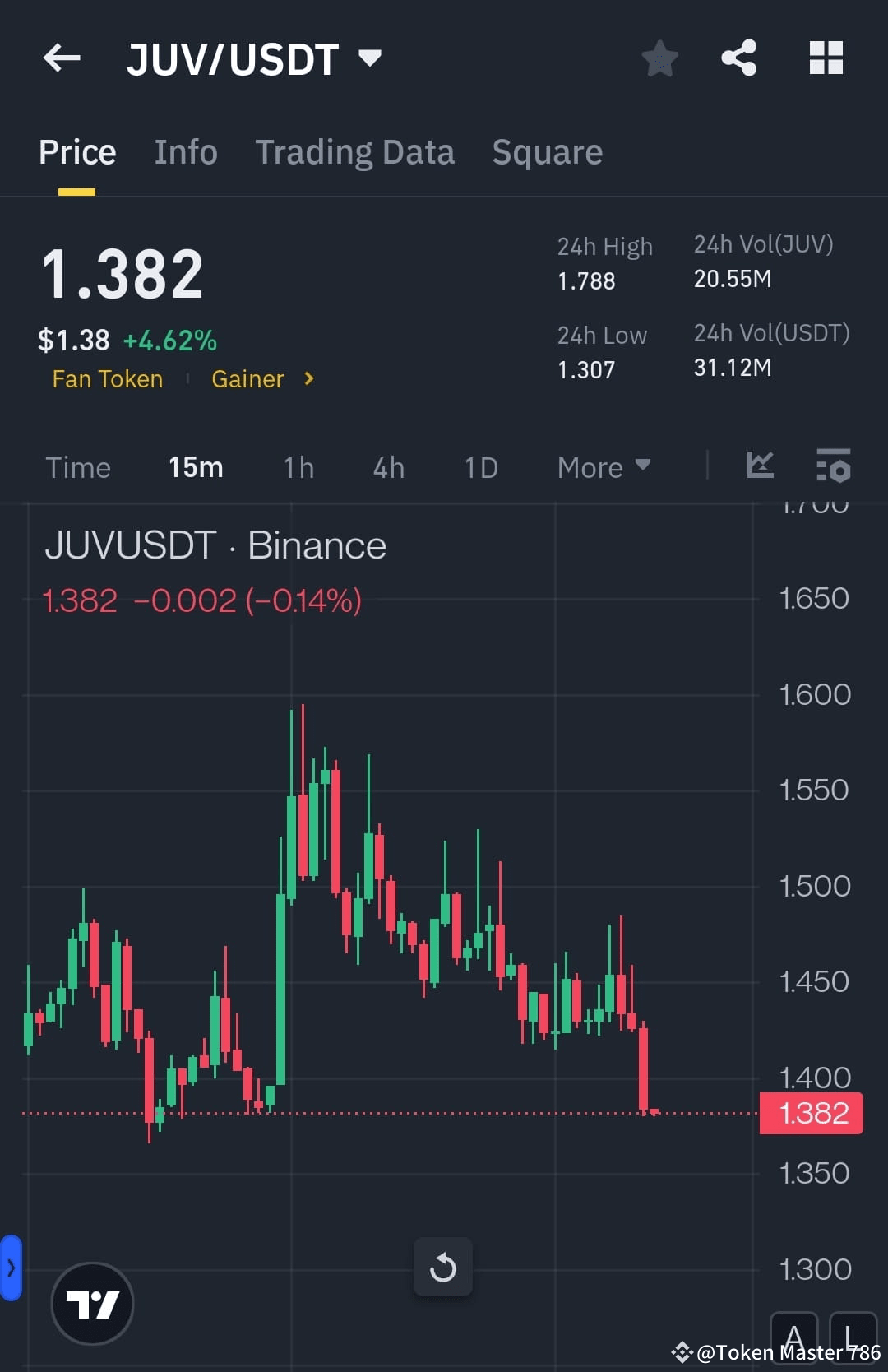
Task: Open the indicators settings icon
Action: (833, 466)
